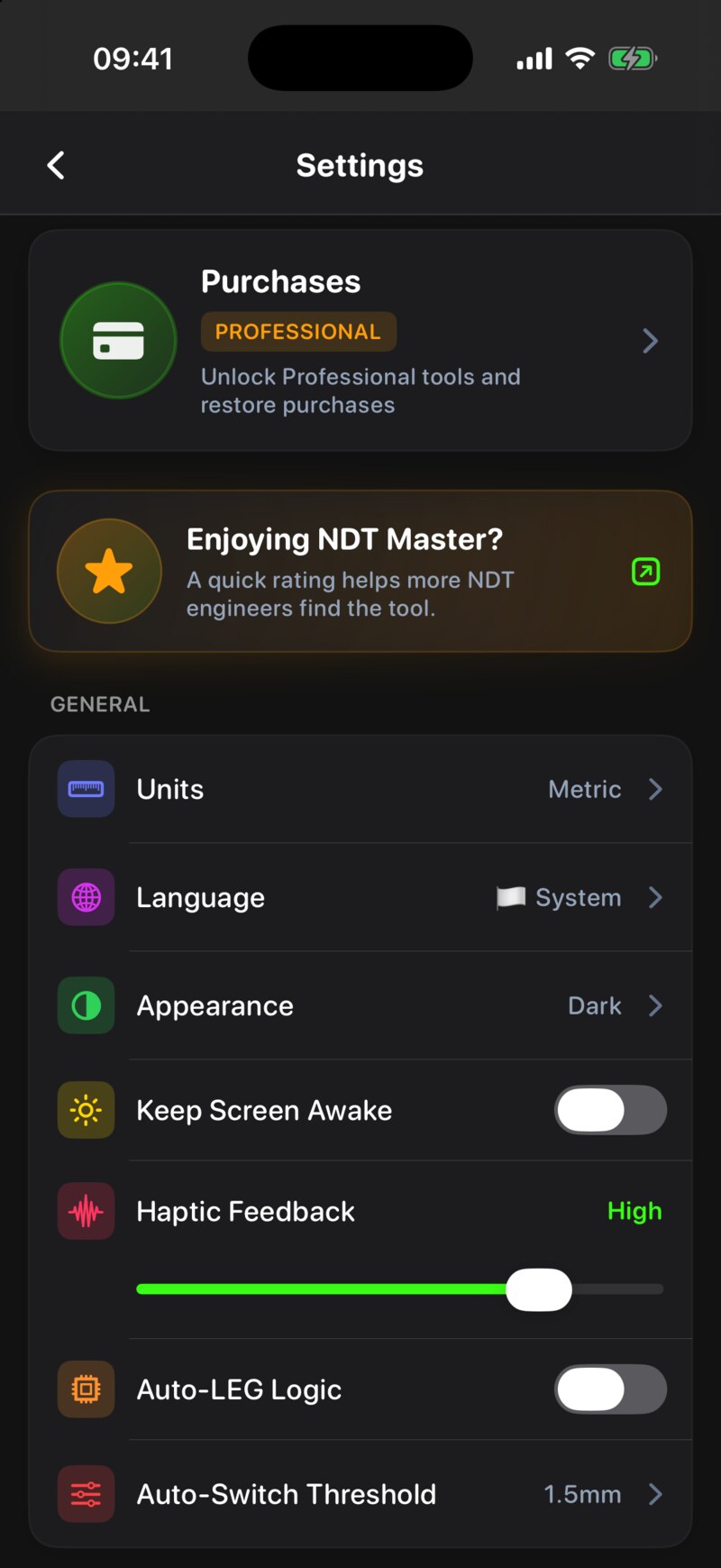Toggle Auto-LEG Logic switch
721x1568 pixels.
[x=610, y=1389]
